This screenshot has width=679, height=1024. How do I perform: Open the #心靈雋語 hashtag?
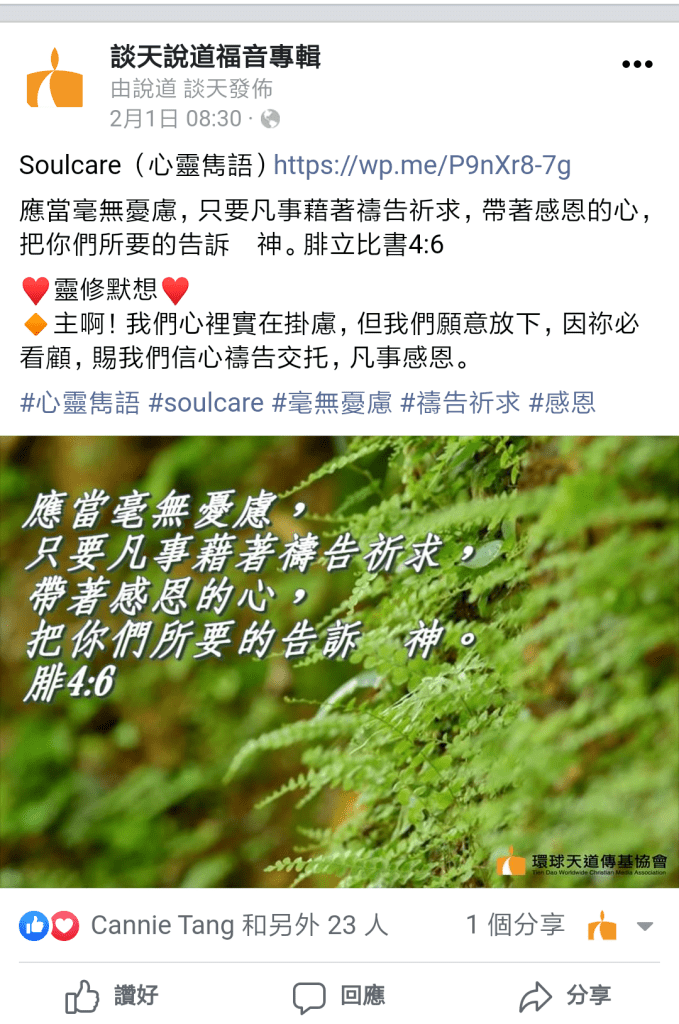coord(79,402)
